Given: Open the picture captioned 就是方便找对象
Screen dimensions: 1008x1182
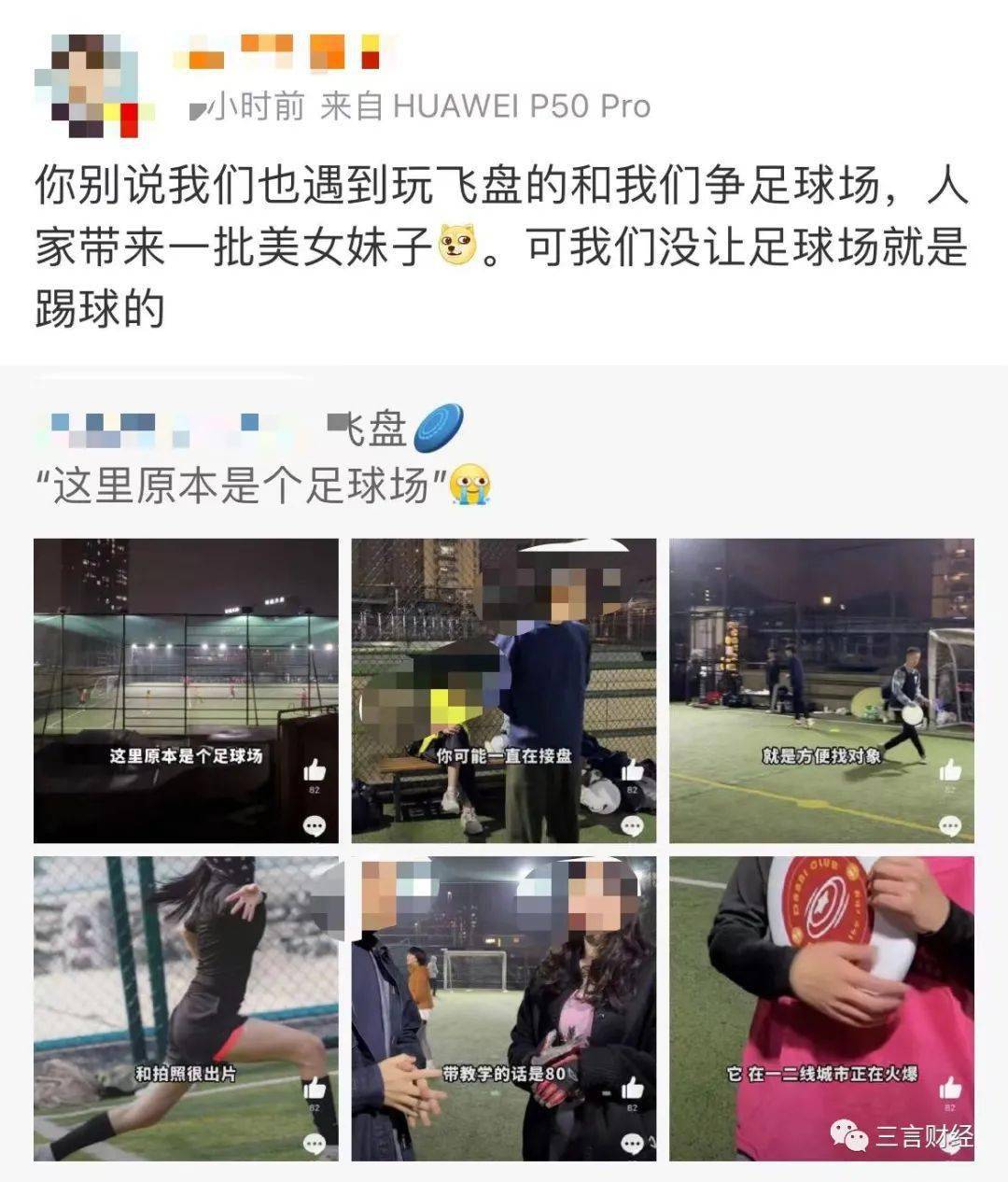Looking at the screenshot, I should tap(821, 691).
